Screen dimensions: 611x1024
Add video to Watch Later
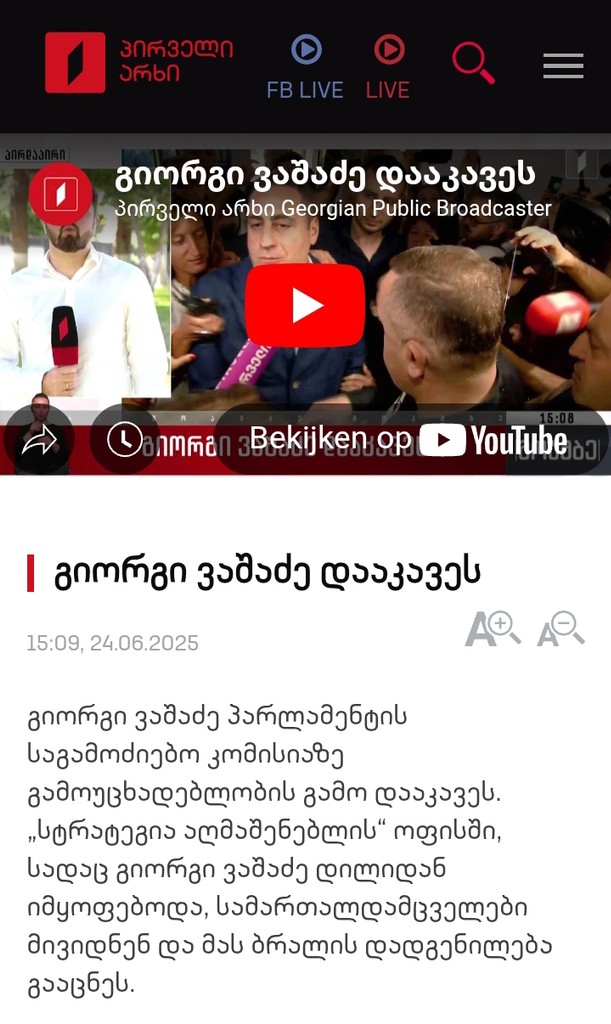[x=125, y=440]
